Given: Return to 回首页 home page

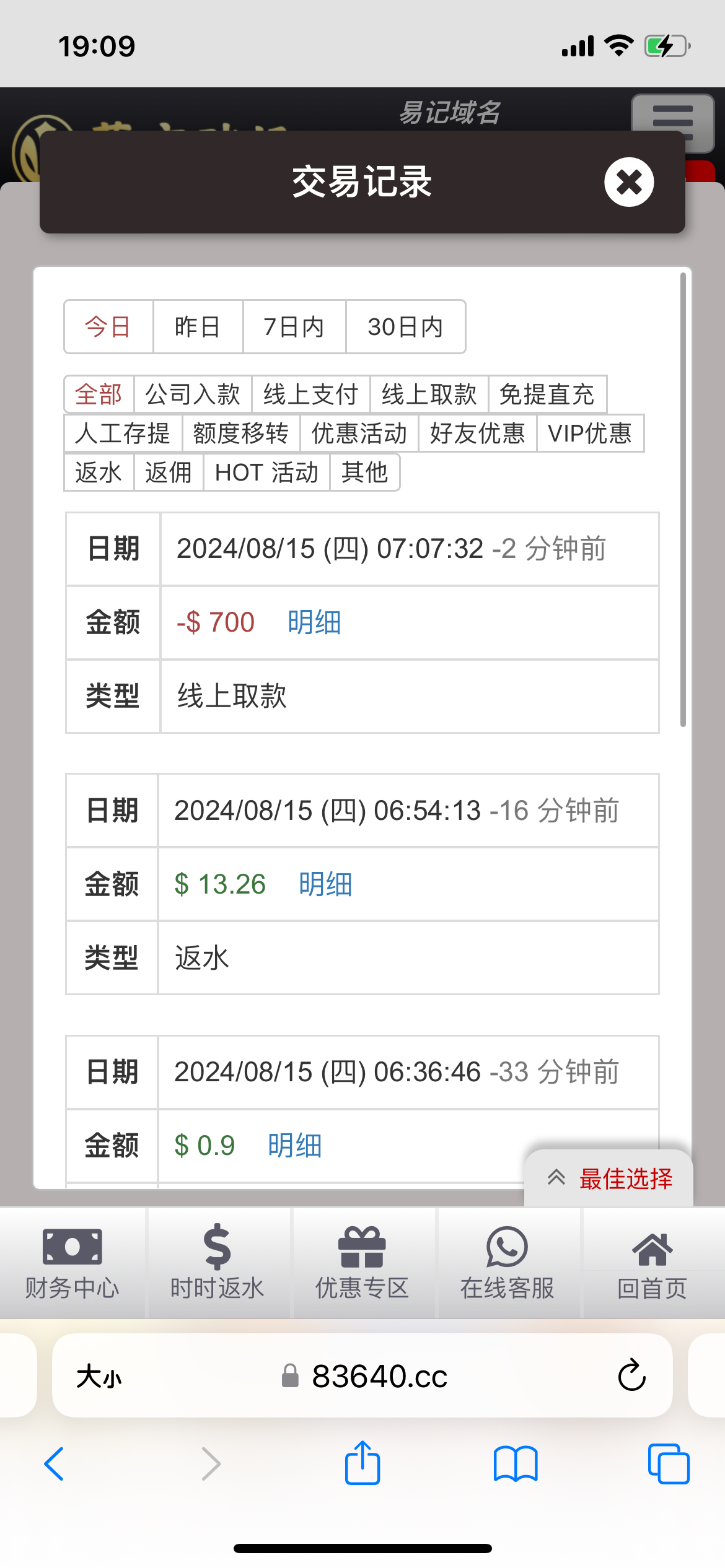Looking at the screenshot, I should click(x=652, y=1263).
